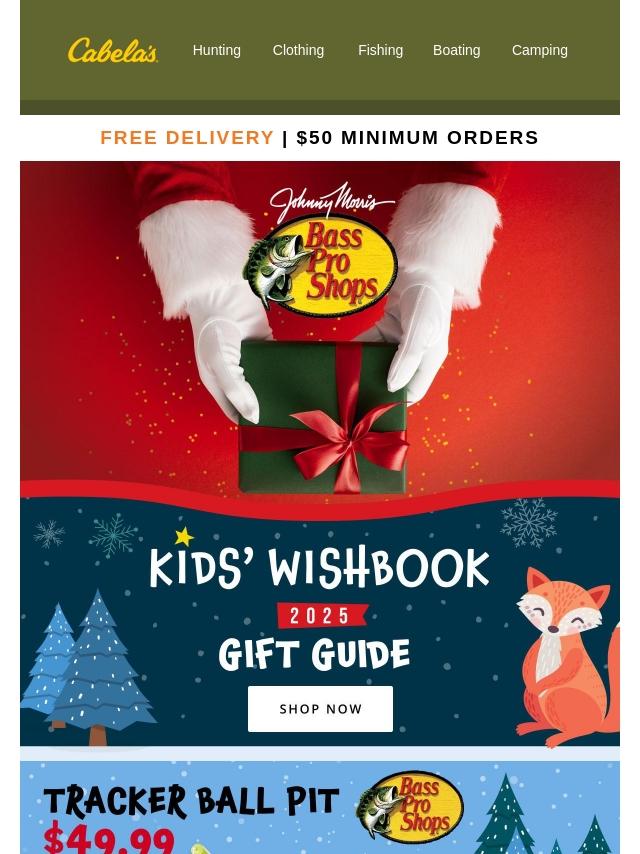Go to the Clothing section
640x854 pixels.
click(x=298, y=50)
